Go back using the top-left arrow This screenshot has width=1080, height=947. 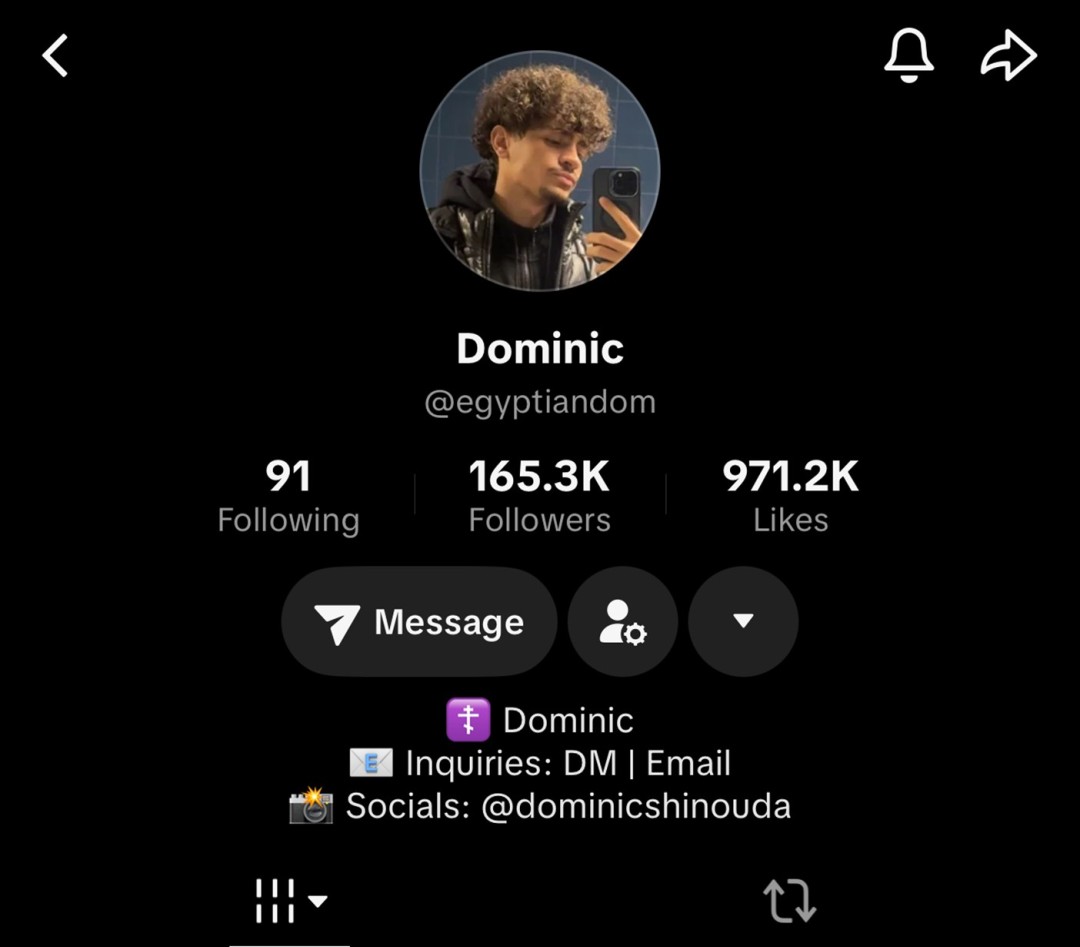[56, 56]
